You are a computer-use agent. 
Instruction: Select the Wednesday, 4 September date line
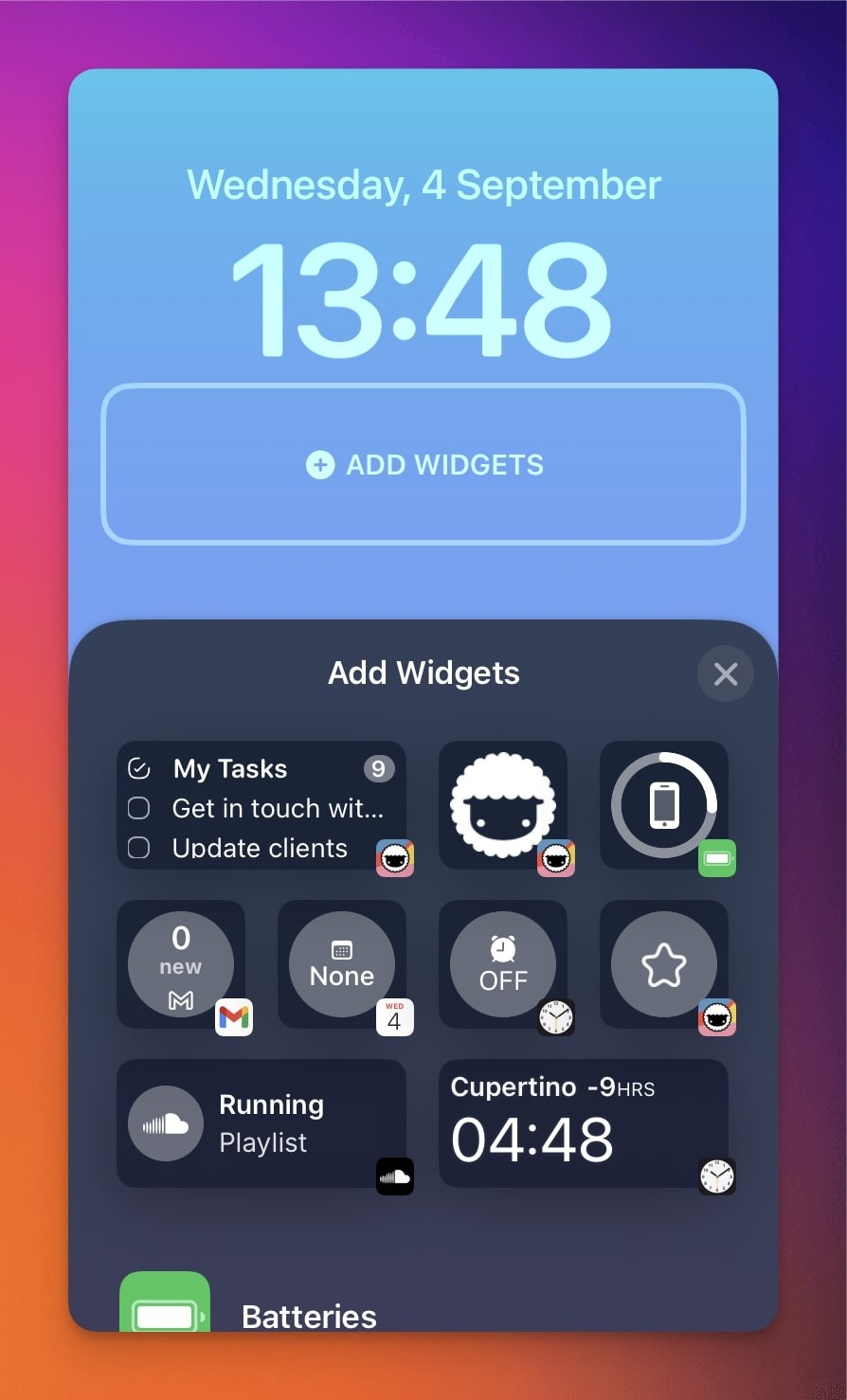423,185
